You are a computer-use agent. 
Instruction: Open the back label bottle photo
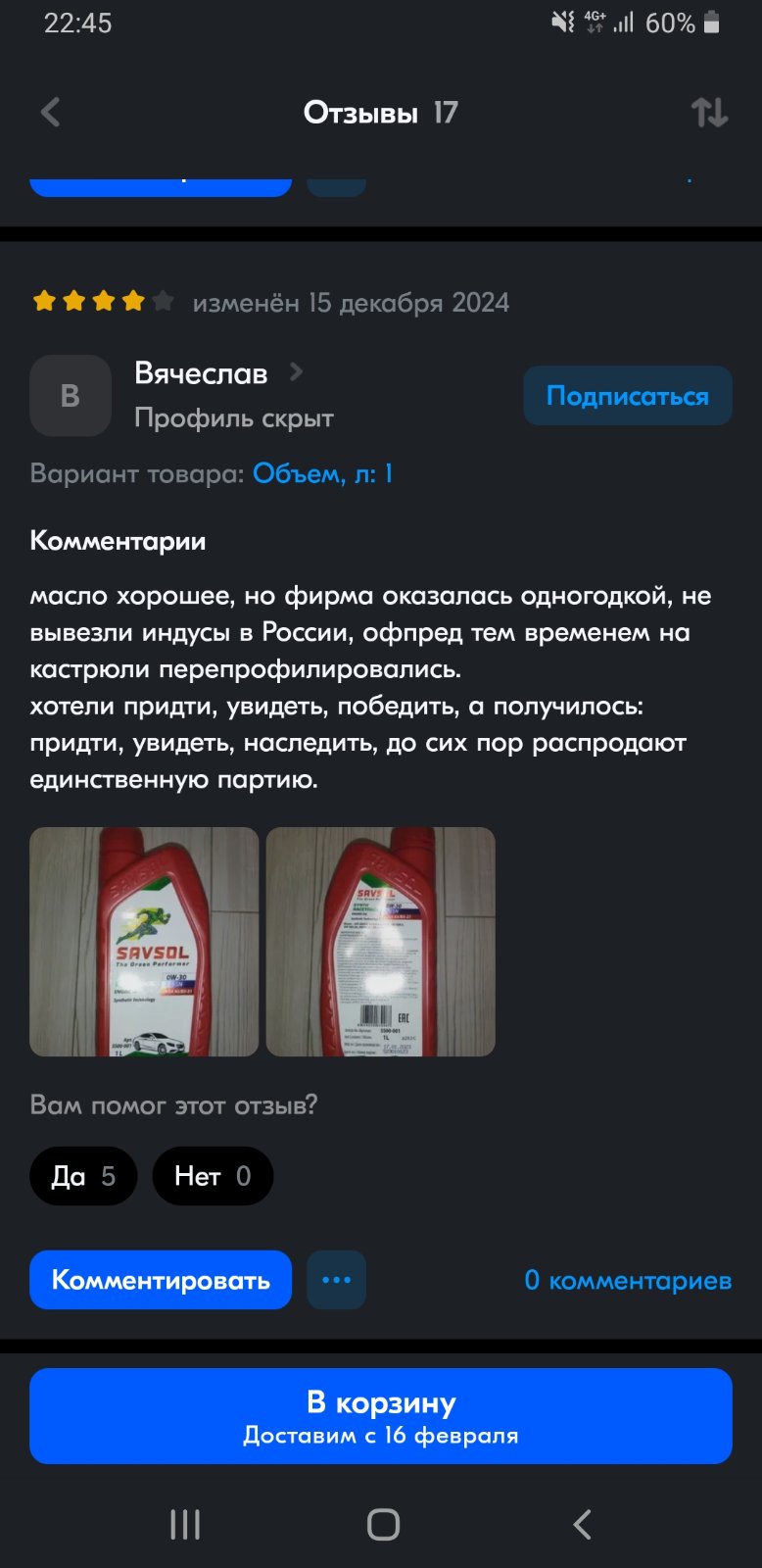click(x=381, y=942)
